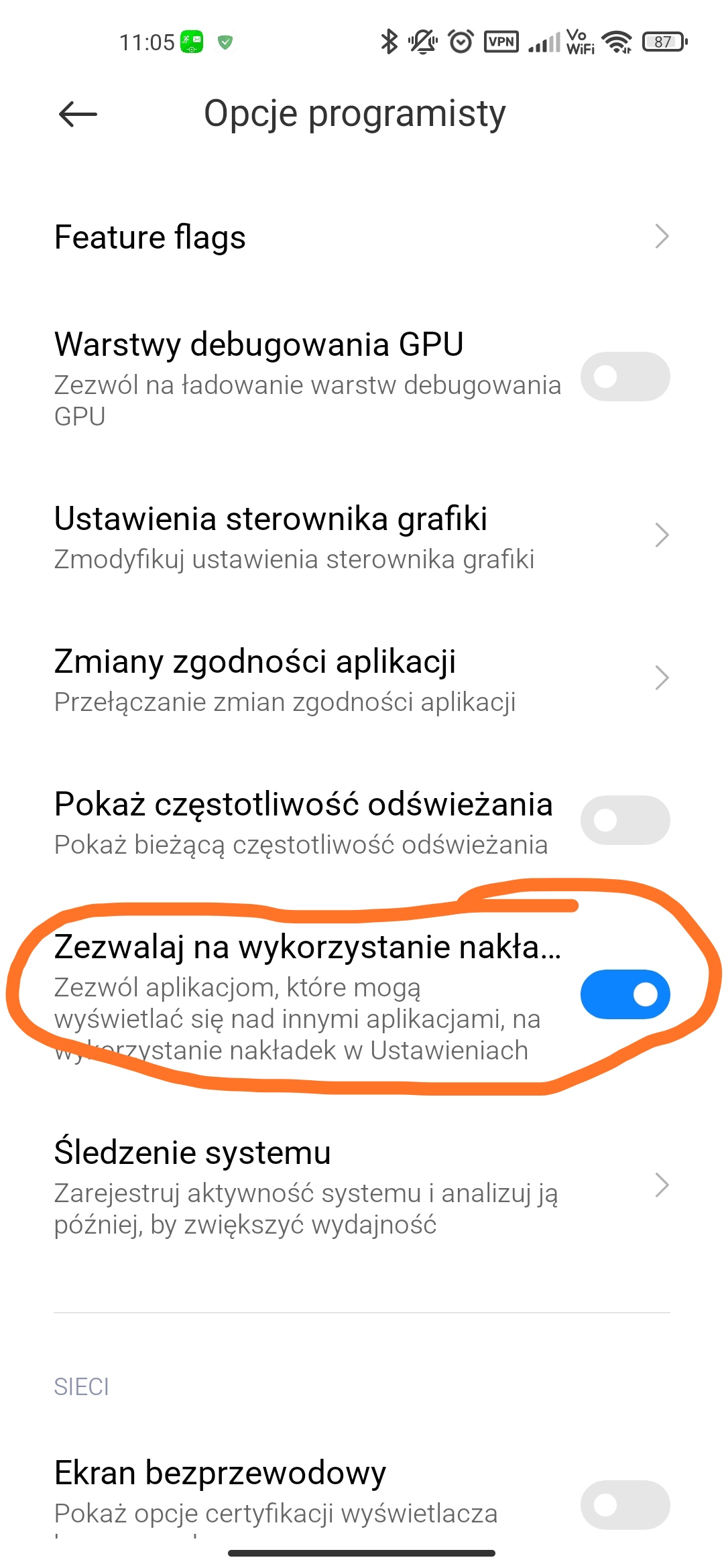Turn on Pokaż częstotliwość odświeżania

pyautogui.click(x=625, y=820)
